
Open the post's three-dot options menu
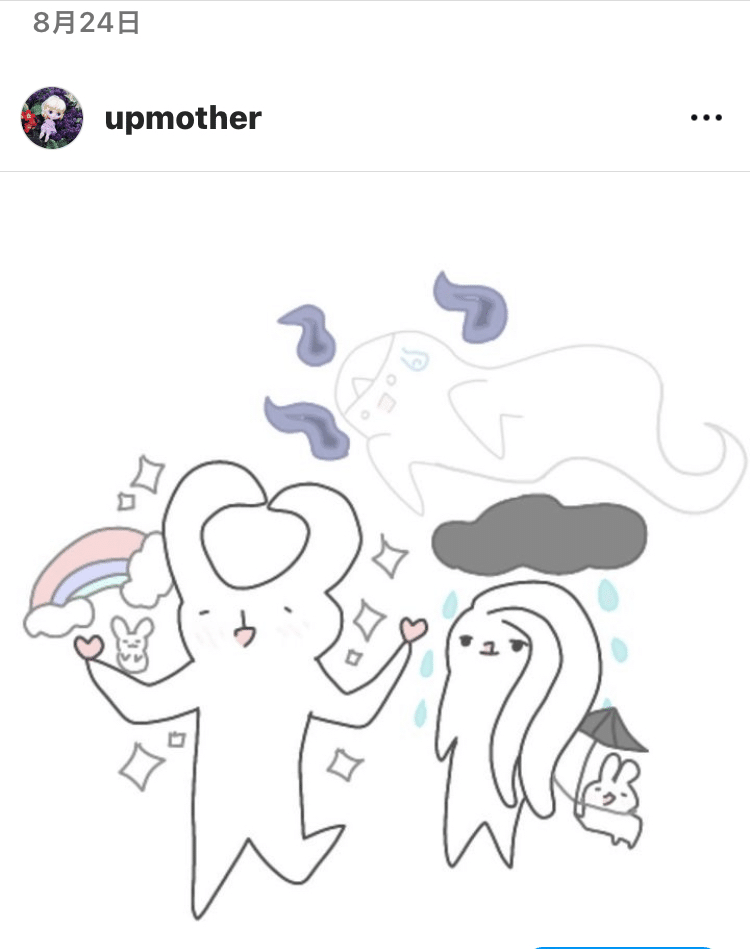(706, 118)
